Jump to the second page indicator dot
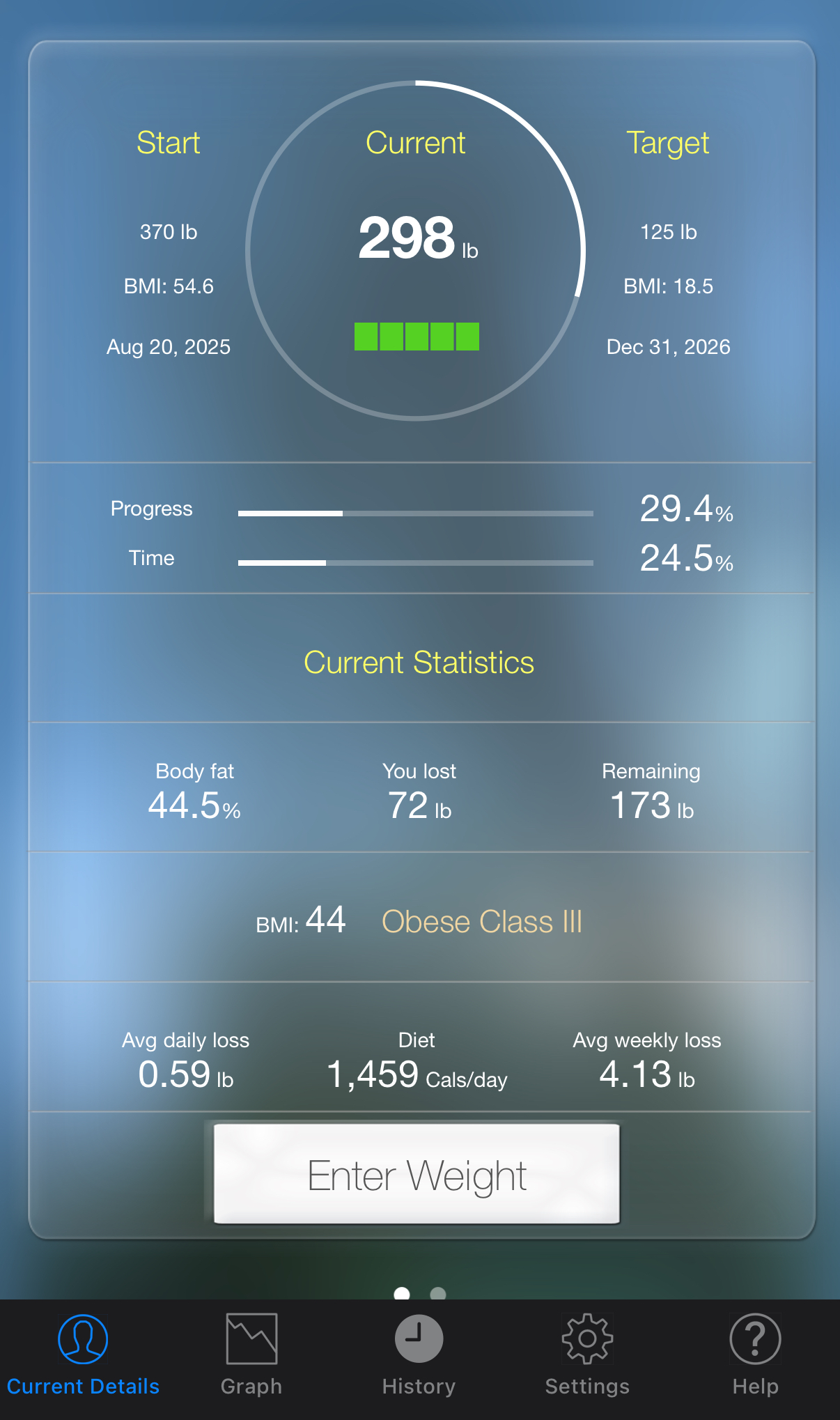This screenshot has height=1420, width=840. (438, 1293)
